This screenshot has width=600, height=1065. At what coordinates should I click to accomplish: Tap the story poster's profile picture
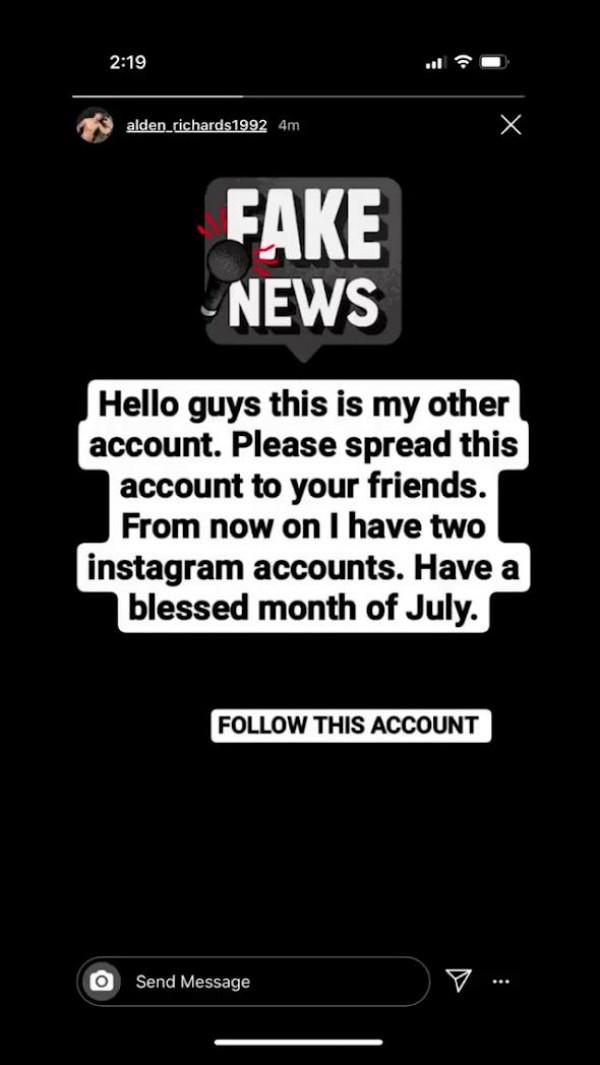click(x=95, y=125)
